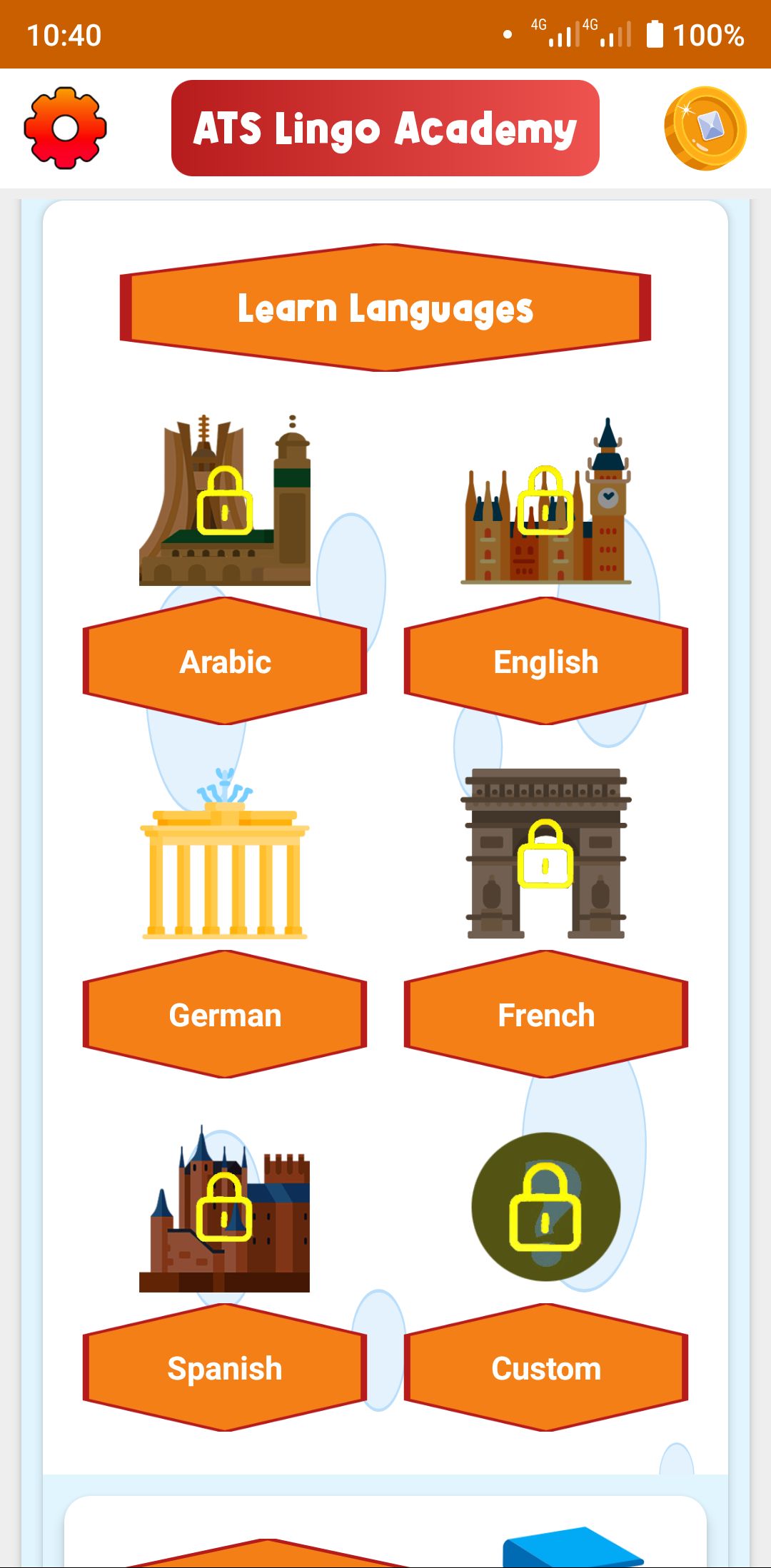Select the Spanish language button

click(225, 1368)
